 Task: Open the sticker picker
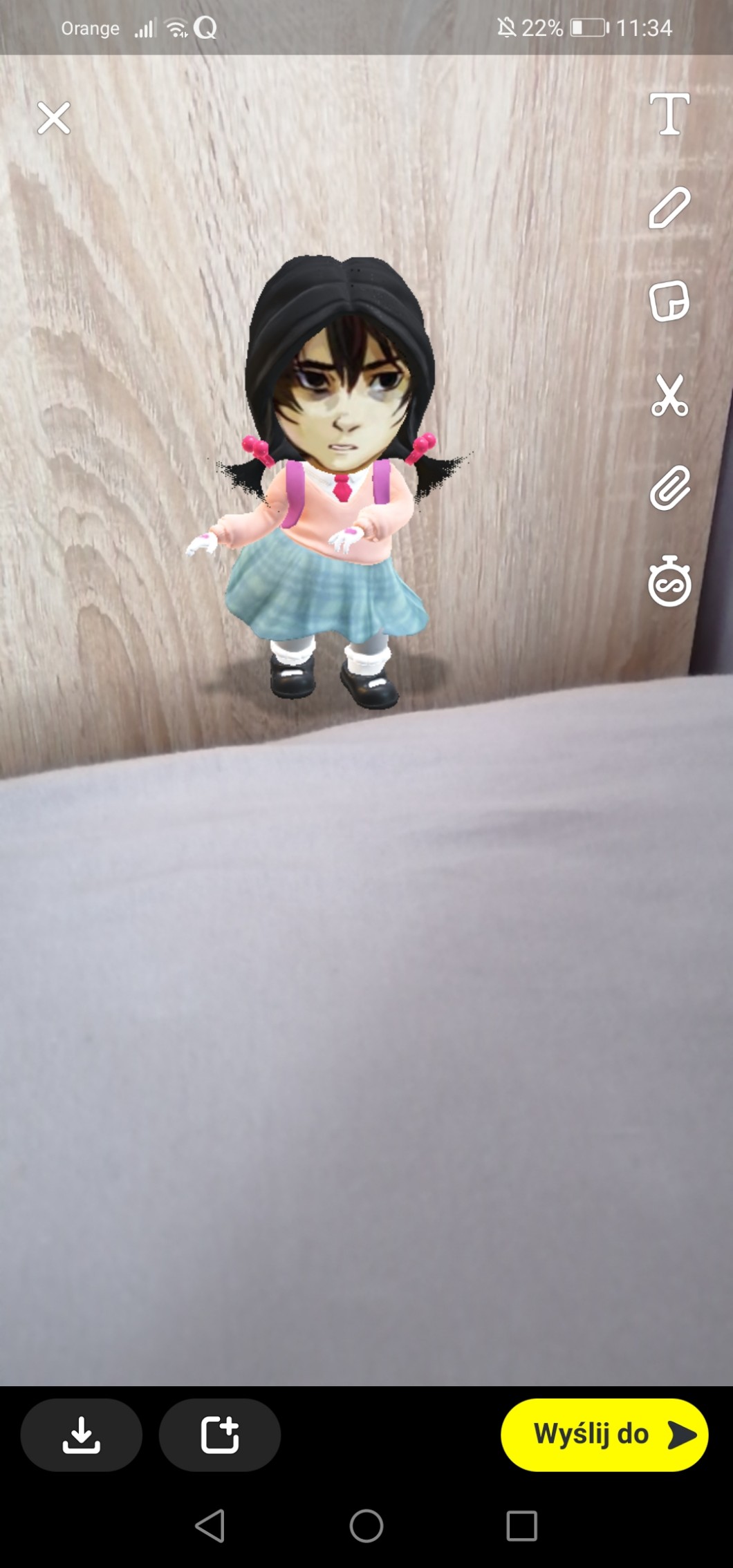pyautogui.click(x=669, y=301)
